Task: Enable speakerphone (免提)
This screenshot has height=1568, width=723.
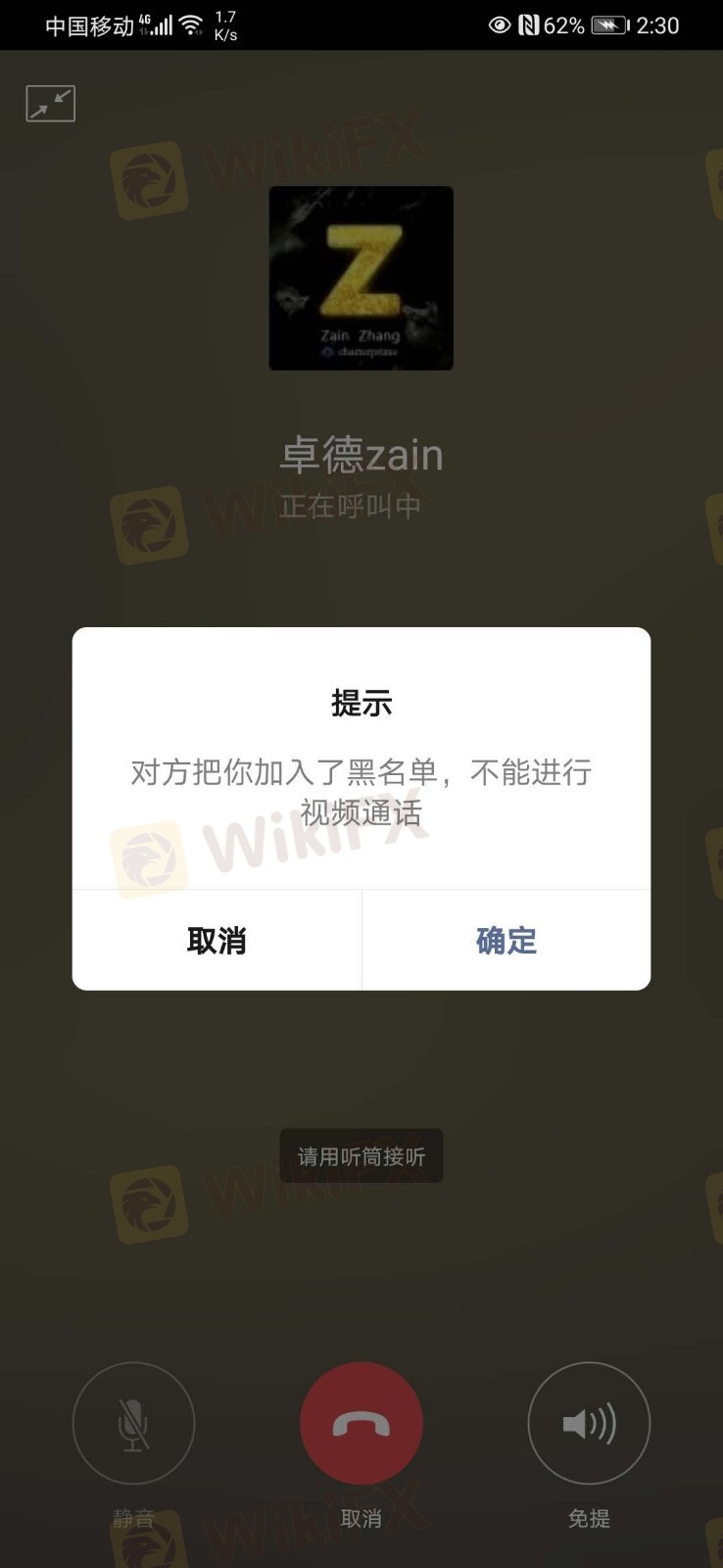Action: click(x=589, y=1423)
